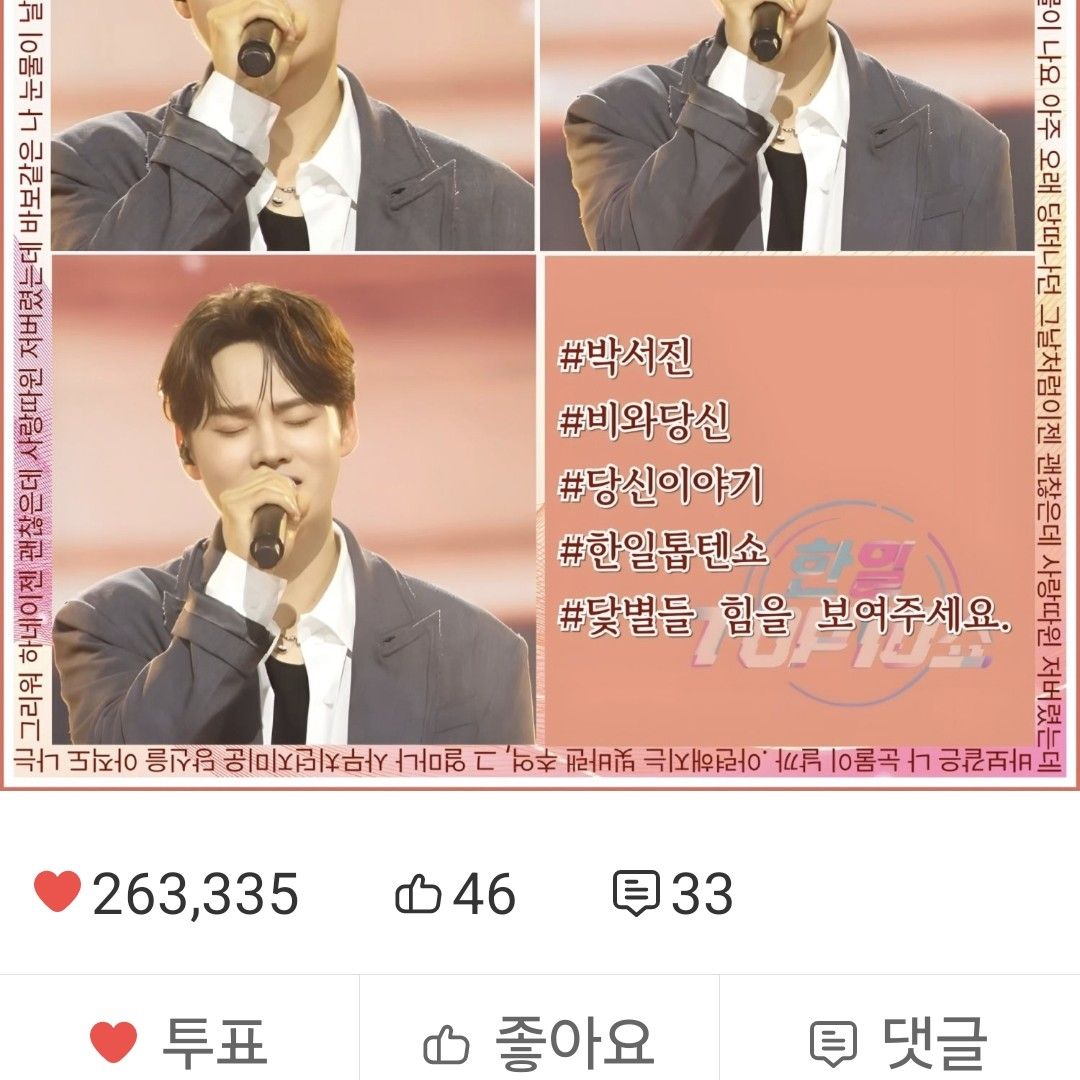Tap the 투표 vote button

click(x=180, y=1042)
